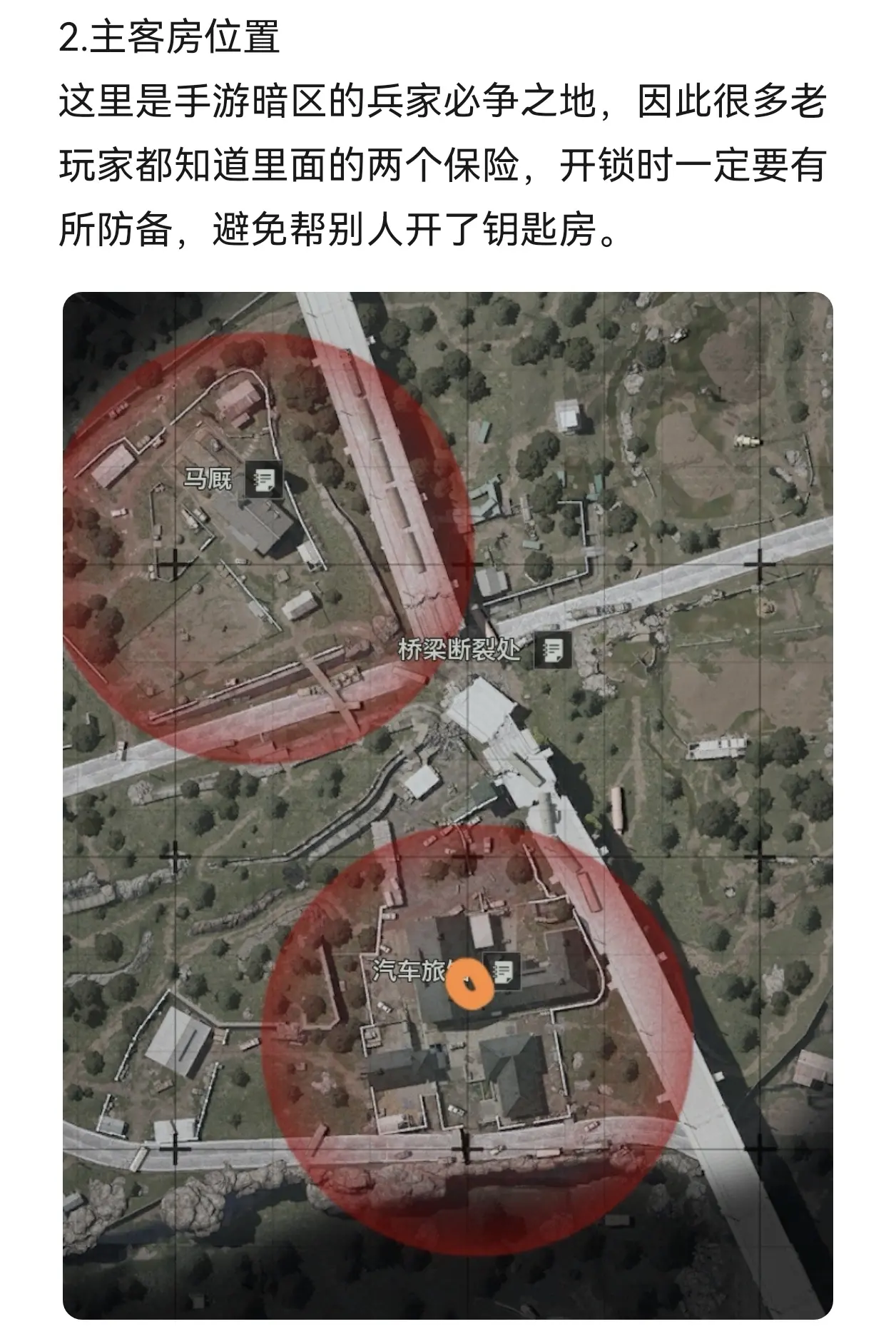Image resolution: width=896 pixels, height=1339 pixels.
Task: Open the embedded map image in the article
Action: (x=448, y=805)
